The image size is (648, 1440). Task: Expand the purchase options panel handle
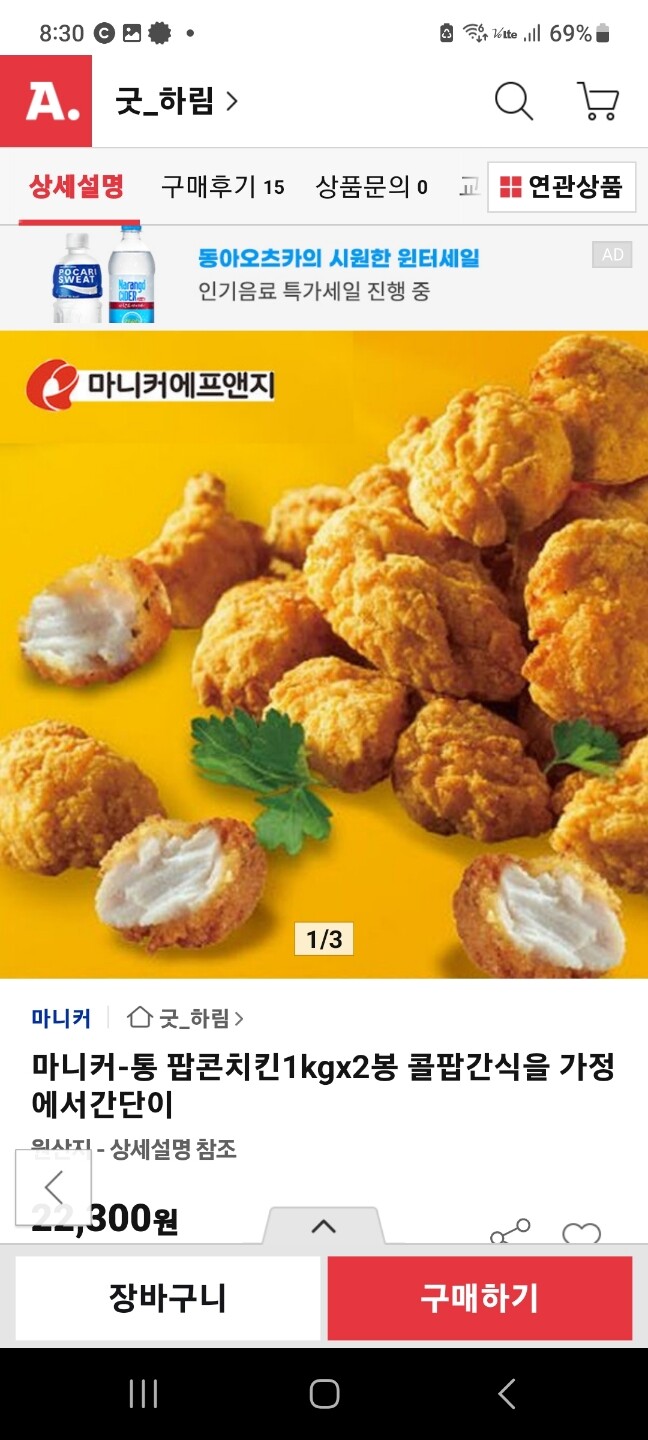coord(324,1226)
